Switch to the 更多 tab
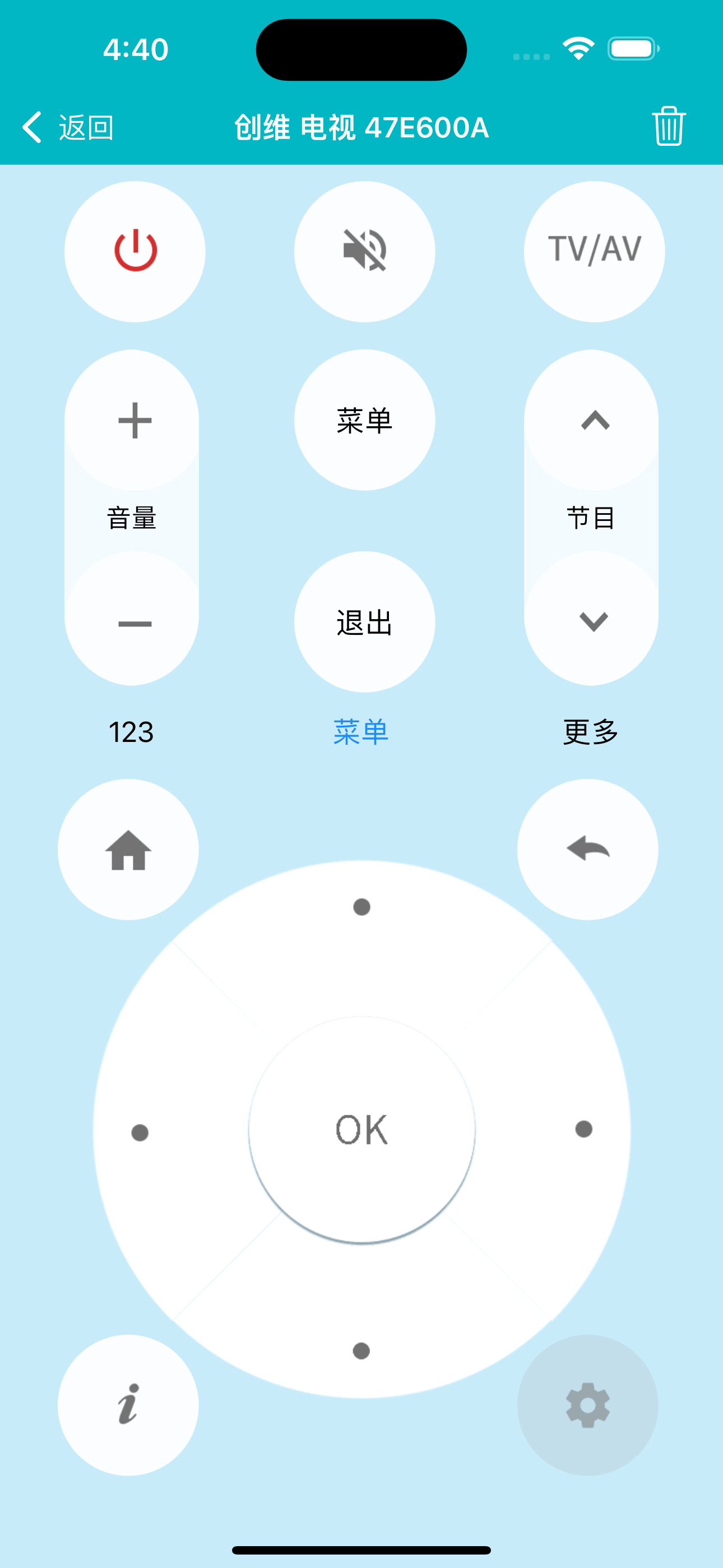Screen dimensions: 723x1568 [x=591, y=732]
